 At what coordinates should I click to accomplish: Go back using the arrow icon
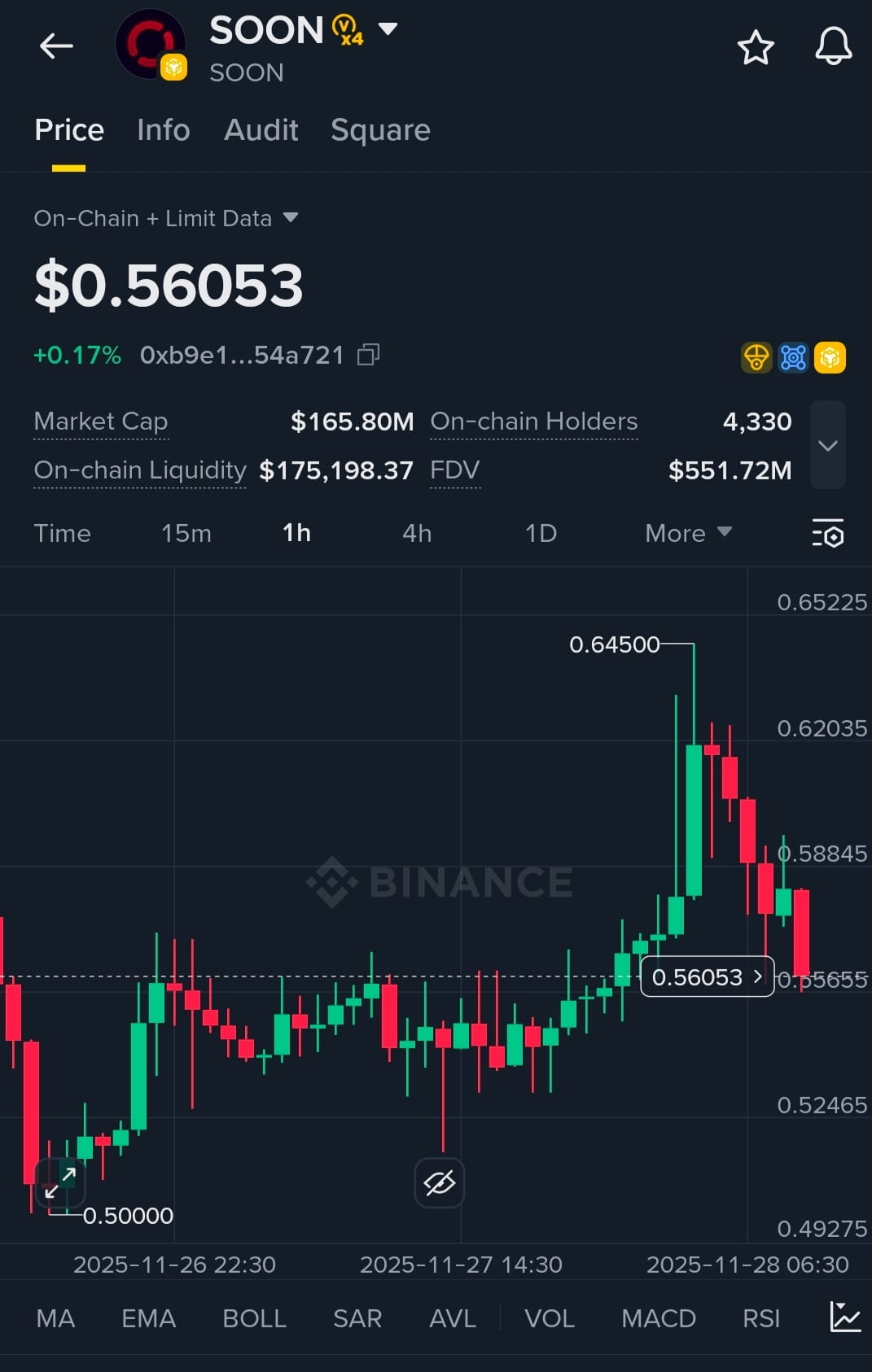click(x=56, y=46)
